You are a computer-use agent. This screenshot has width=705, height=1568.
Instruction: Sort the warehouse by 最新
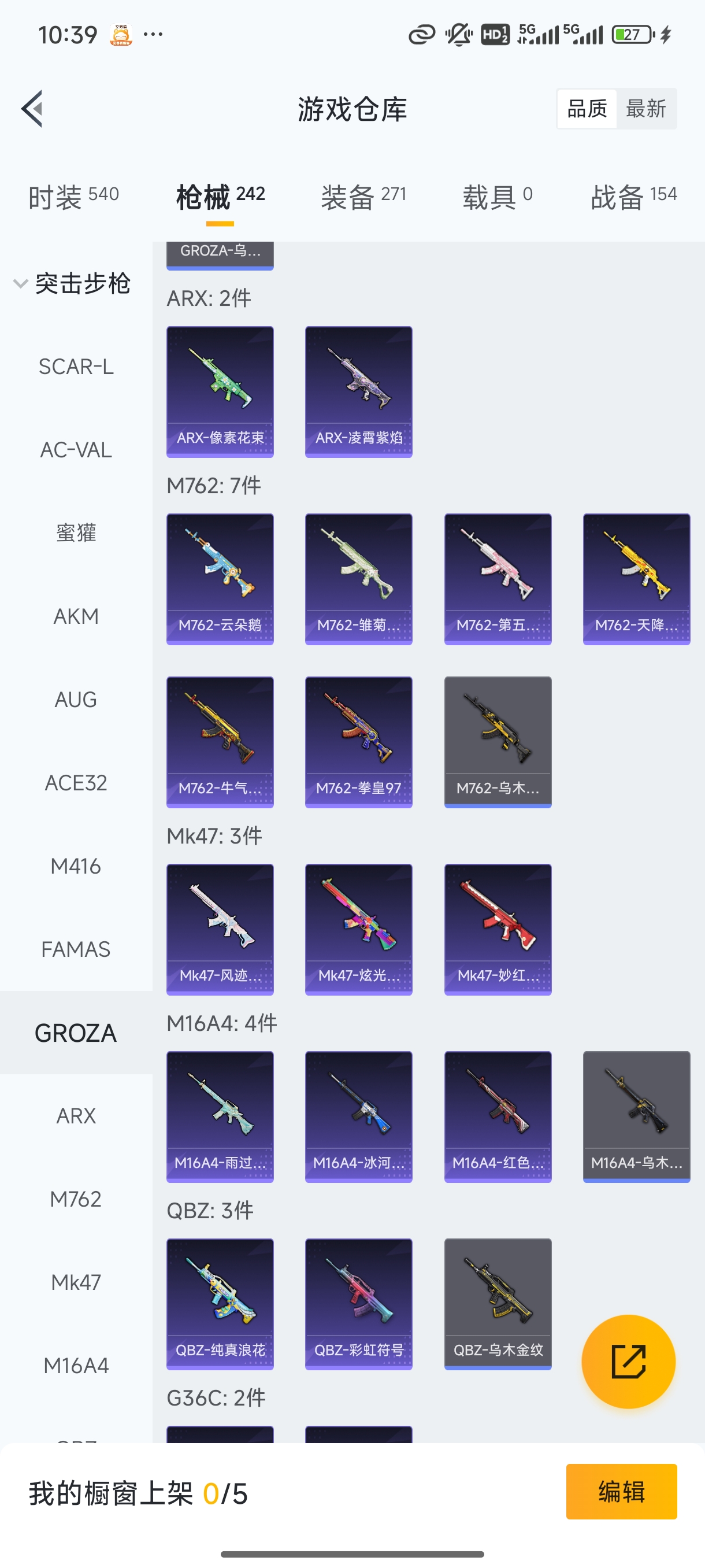point(646,109)
